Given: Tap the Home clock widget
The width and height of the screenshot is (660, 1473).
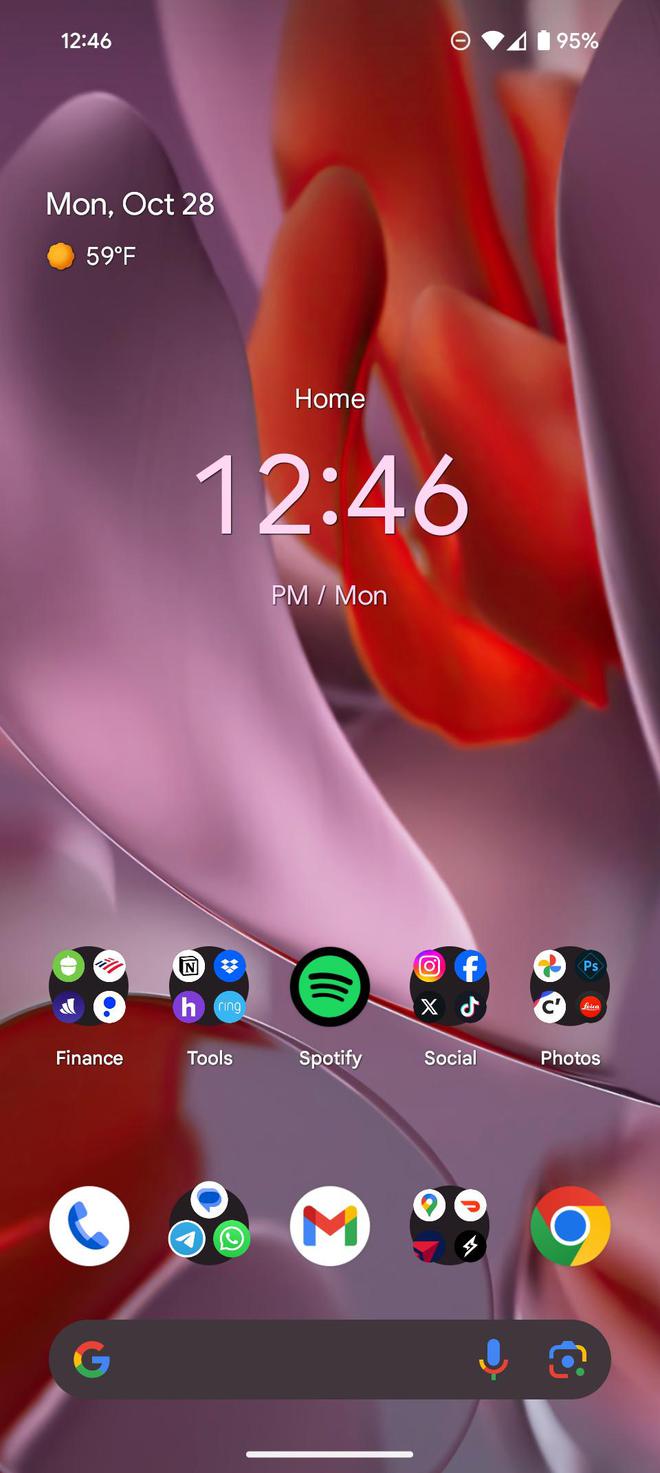Looking at the screenshot, I should click(x=330, y=497).
